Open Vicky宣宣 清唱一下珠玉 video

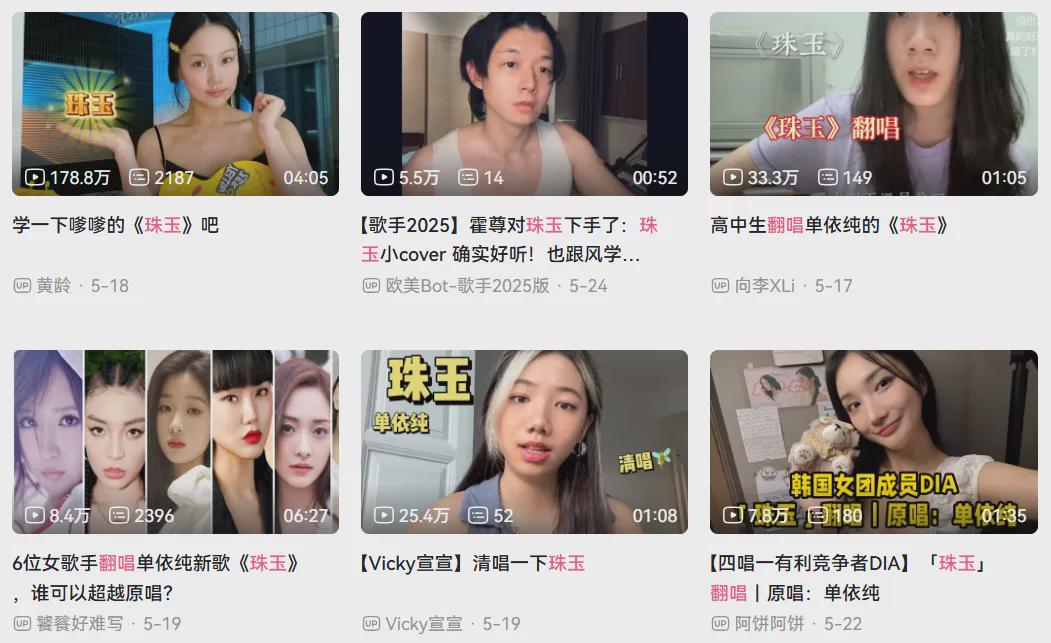pyautogui.click(x=524, y=441)
